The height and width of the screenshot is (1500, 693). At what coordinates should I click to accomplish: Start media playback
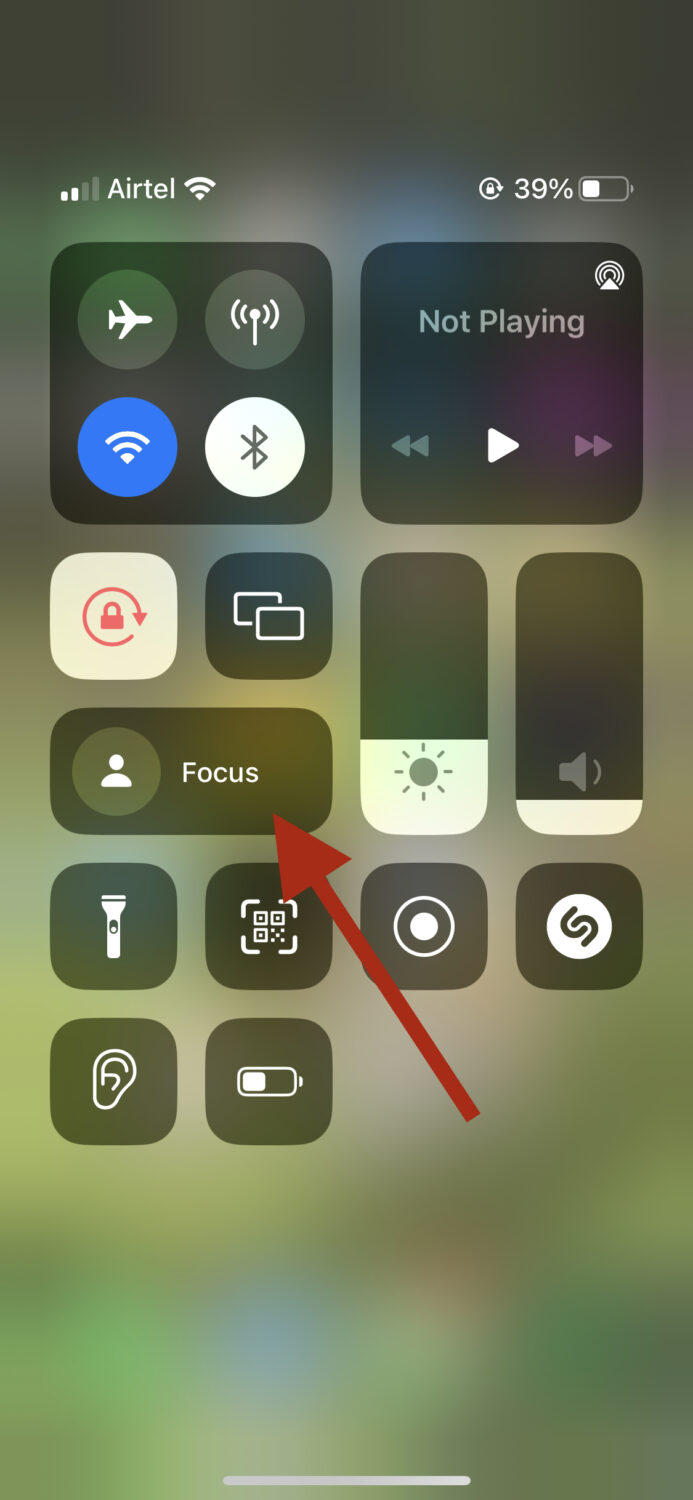pyautogui.click(x=502, y=445)
